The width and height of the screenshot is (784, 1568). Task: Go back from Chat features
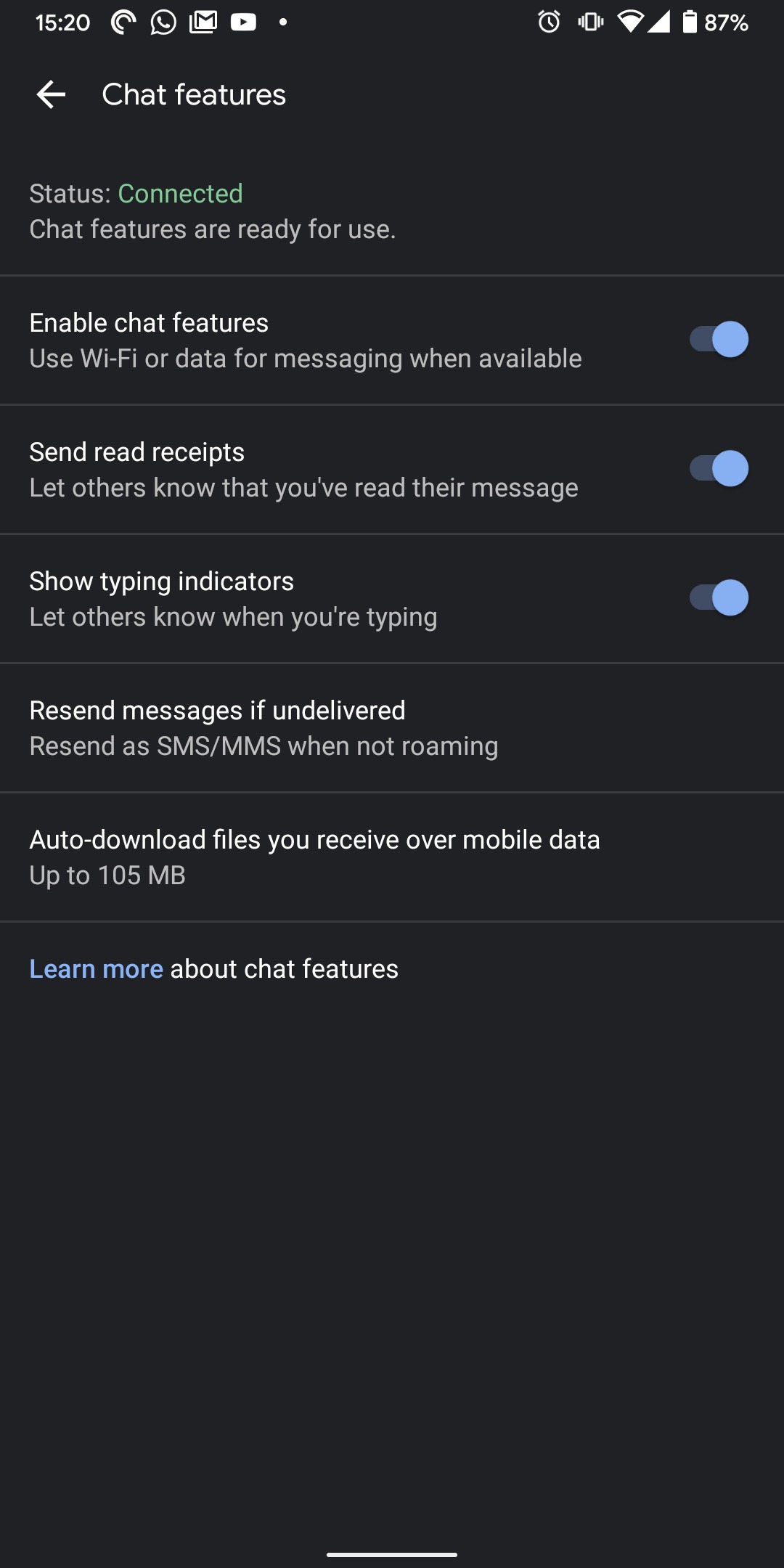51,94
